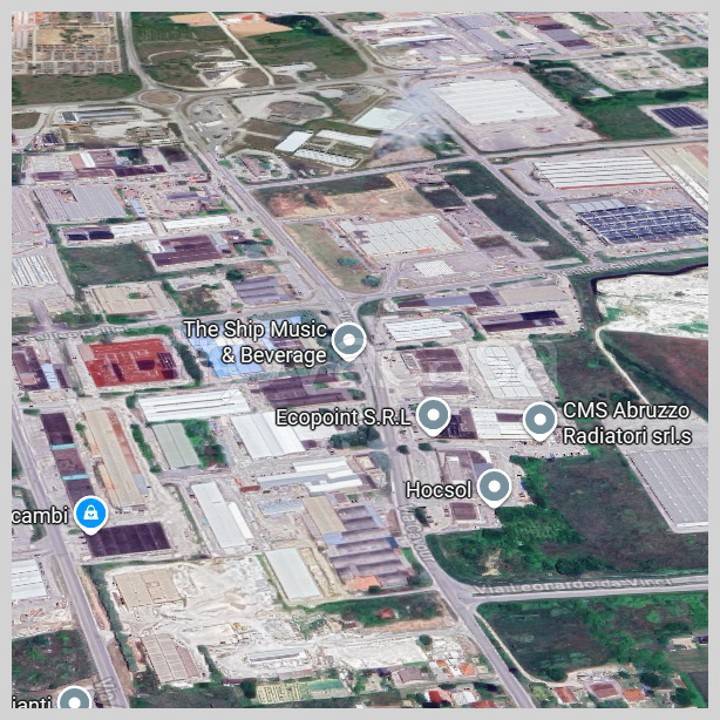Open the Hocsol place pin

[493, 487]
